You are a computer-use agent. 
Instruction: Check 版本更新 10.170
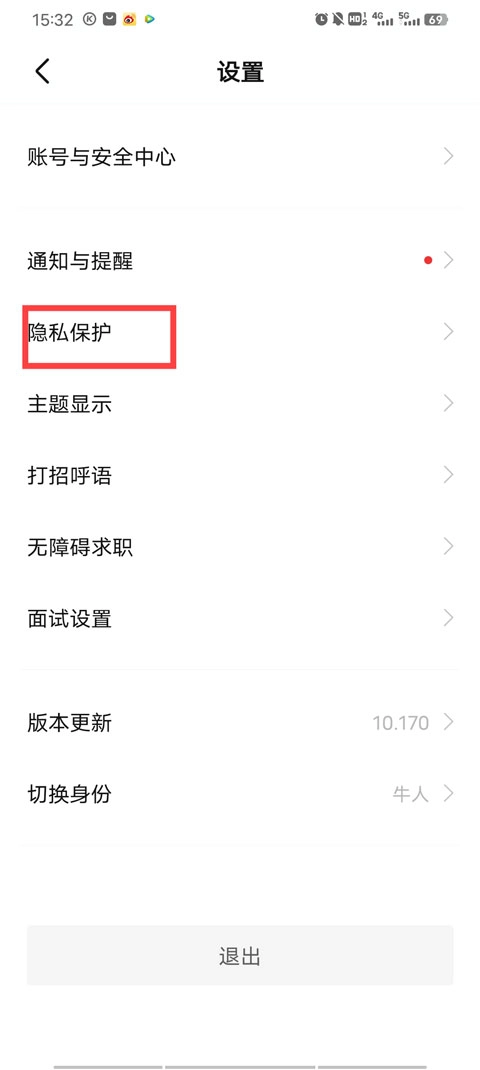point(240,722)
